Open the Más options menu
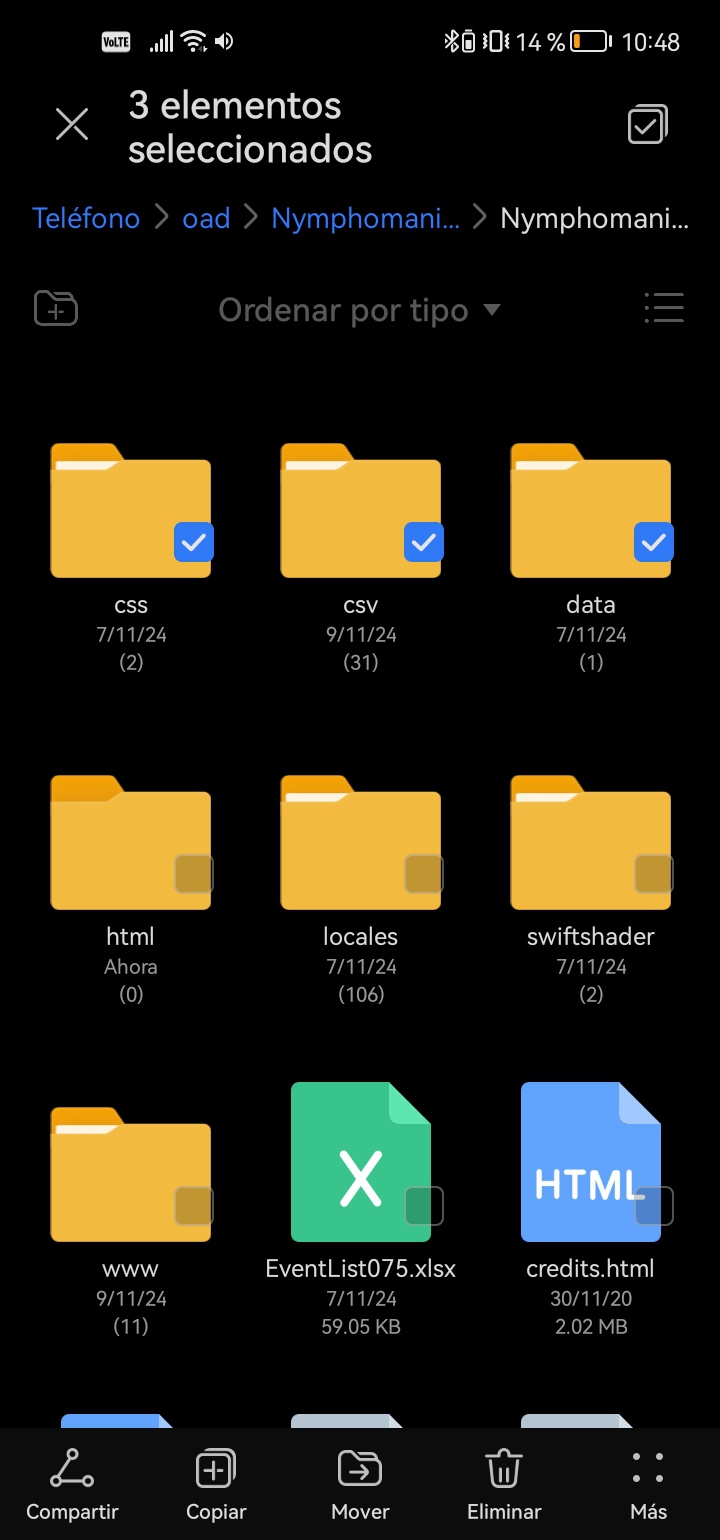720x1540 pixels. tap(648, 1485)
